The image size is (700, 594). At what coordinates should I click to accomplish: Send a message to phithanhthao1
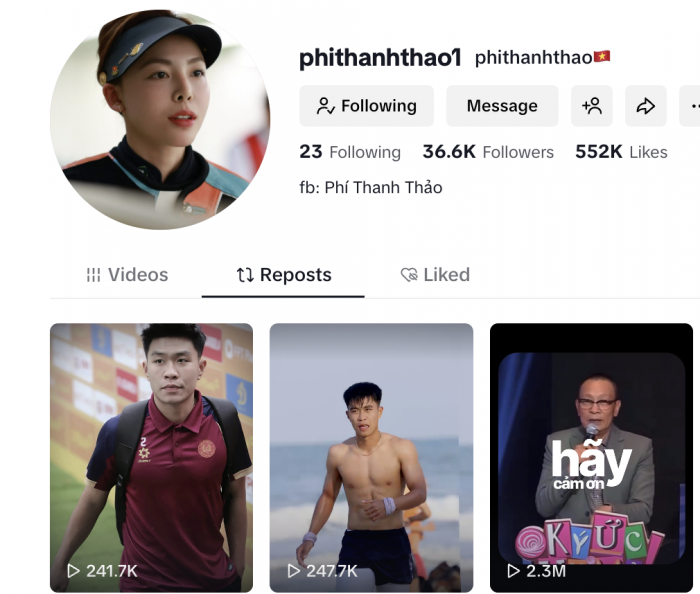click(x=502, y=106)
